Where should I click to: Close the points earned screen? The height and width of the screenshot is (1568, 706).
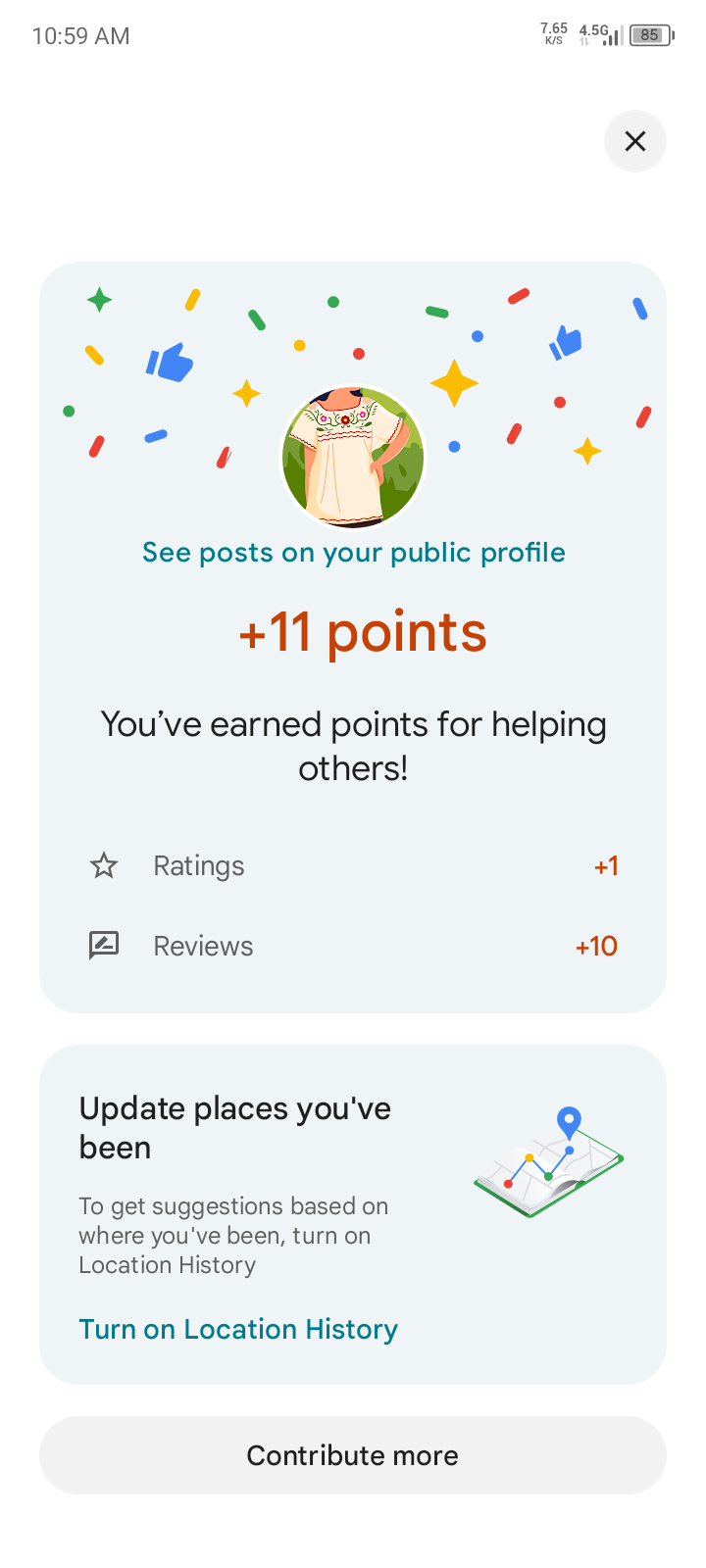635,141
